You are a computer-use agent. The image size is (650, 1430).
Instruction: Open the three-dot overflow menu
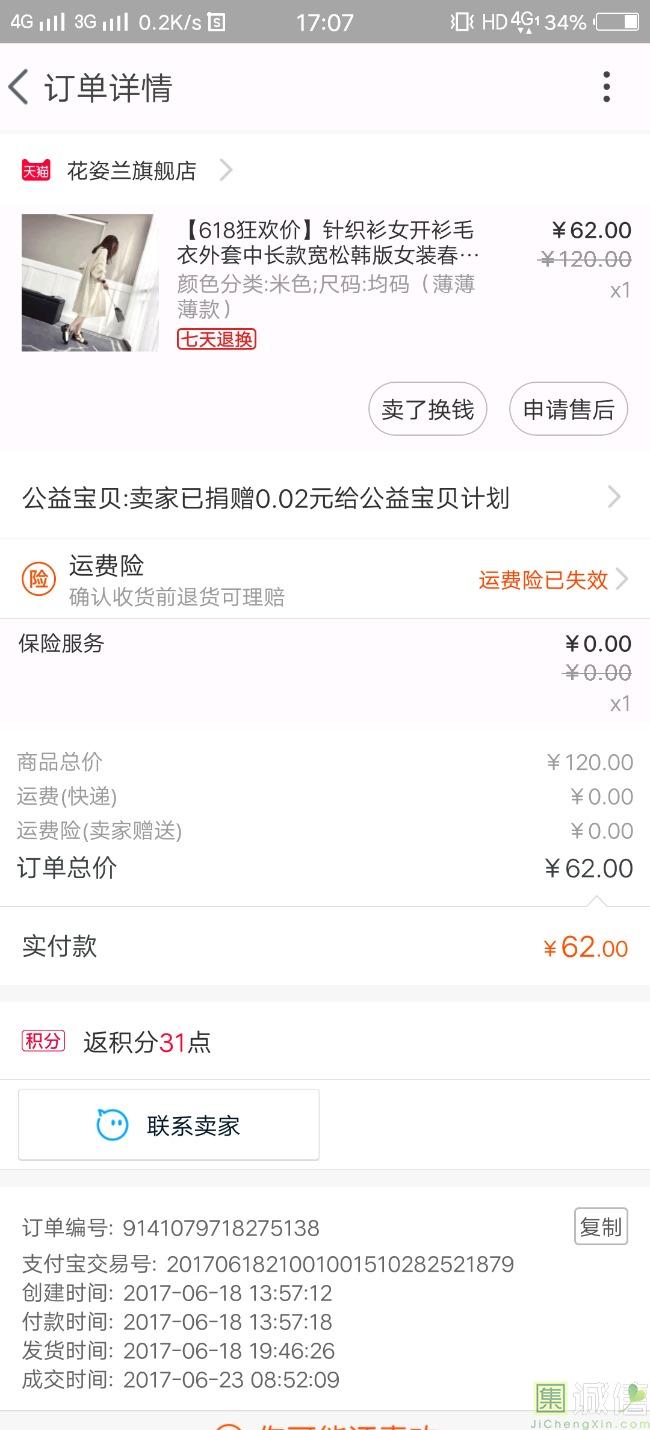(x=606, y=88)
